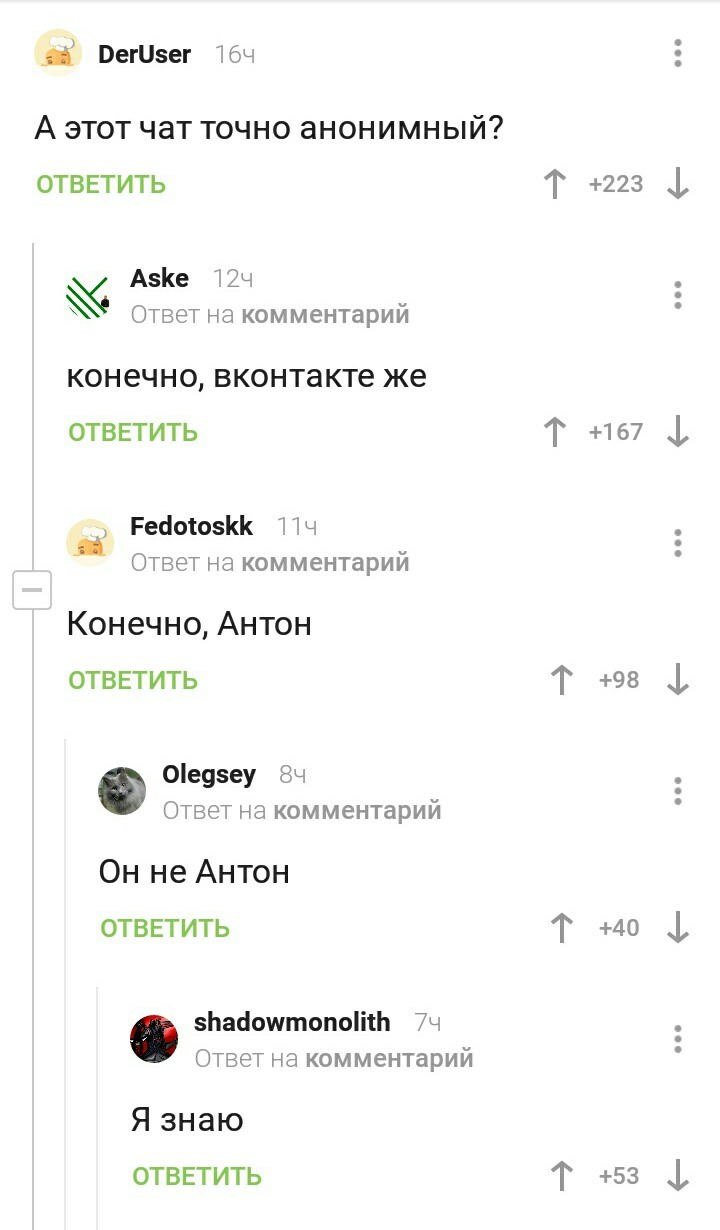
Task: Open shadowmonolith's profile by username
Action: 292,1022
